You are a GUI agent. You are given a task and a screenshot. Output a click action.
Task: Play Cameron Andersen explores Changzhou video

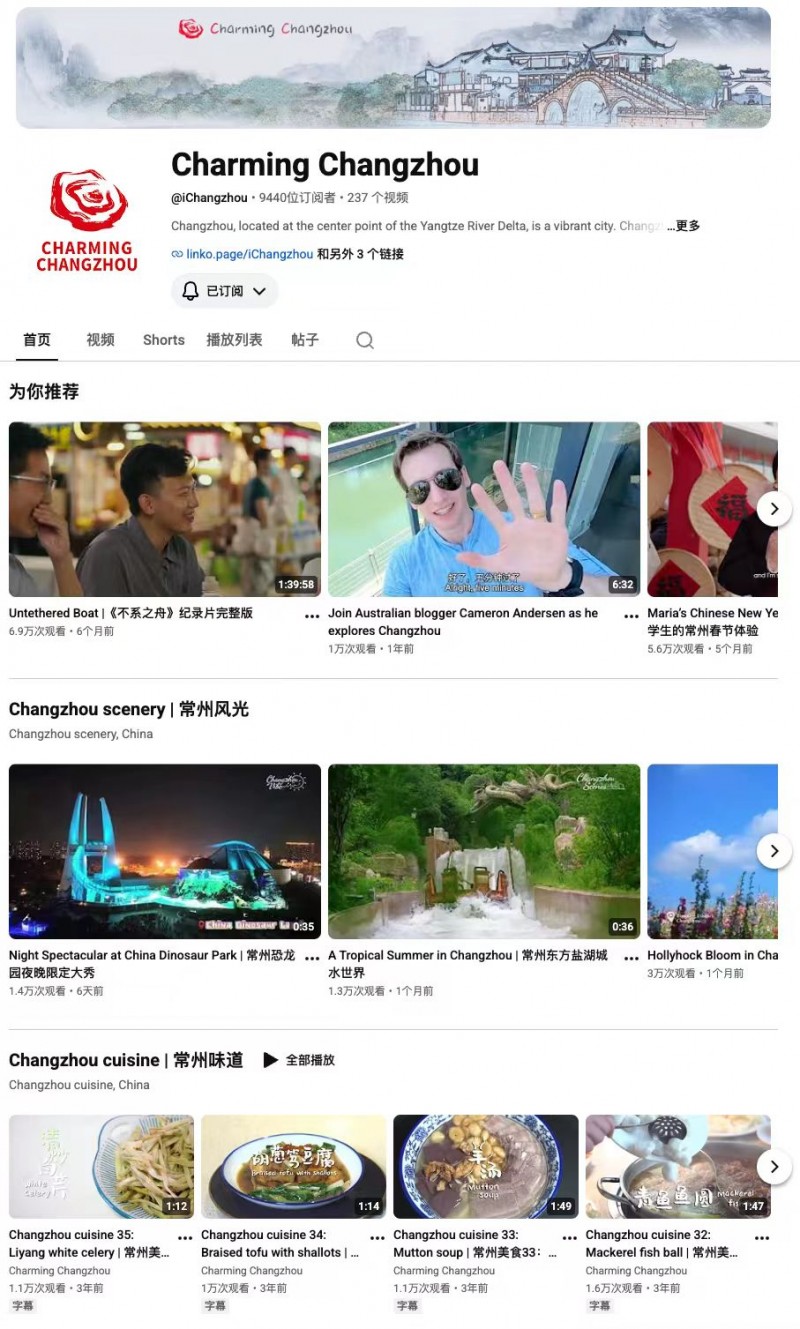coord(484,509)
